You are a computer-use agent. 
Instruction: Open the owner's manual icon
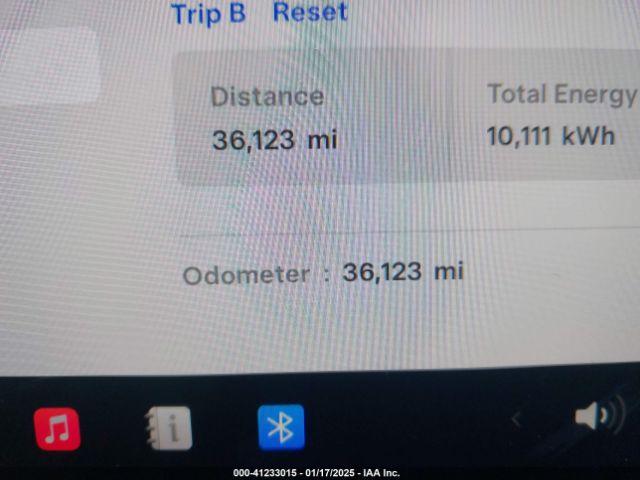tap(168, 430)
